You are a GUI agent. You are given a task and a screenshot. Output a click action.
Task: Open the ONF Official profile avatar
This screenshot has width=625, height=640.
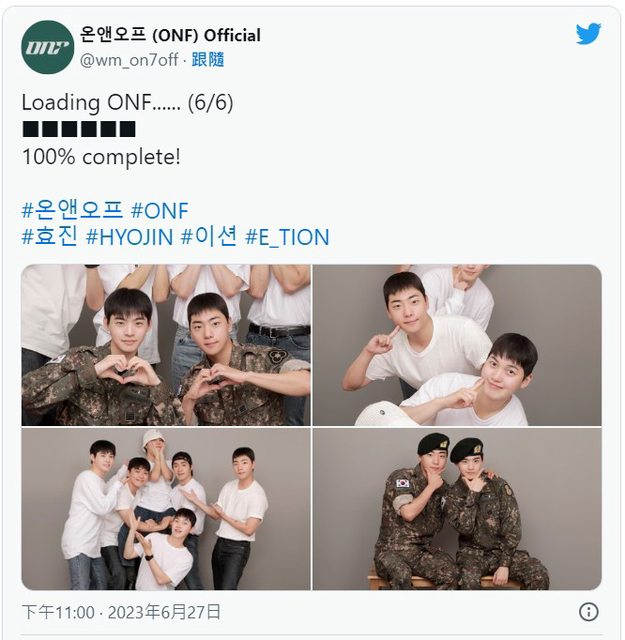(48, 47)
